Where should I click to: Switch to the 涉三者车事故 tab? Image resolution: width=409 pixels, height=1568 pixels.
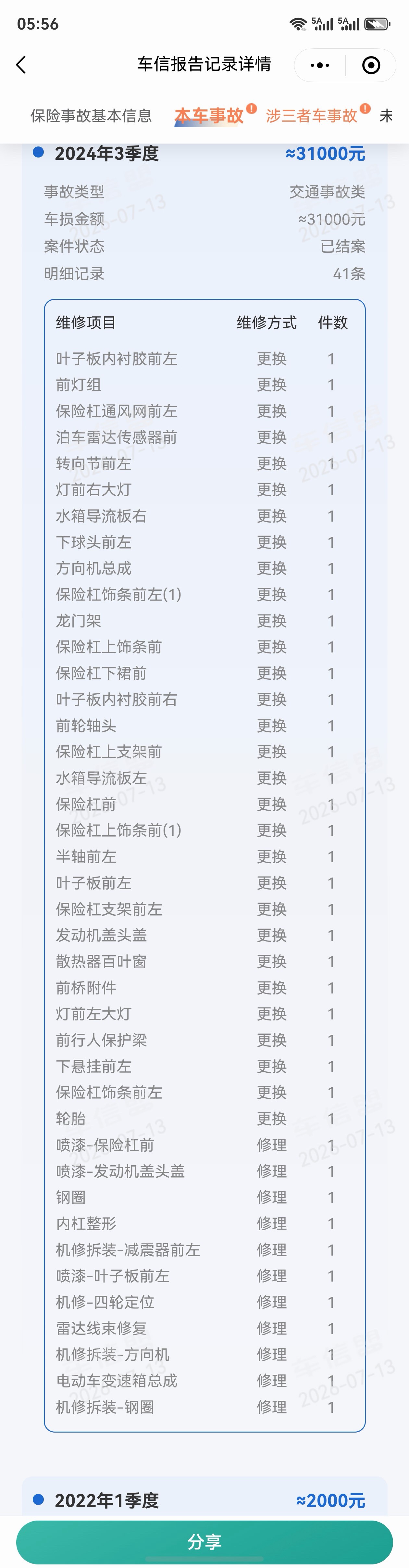[312, 116]
